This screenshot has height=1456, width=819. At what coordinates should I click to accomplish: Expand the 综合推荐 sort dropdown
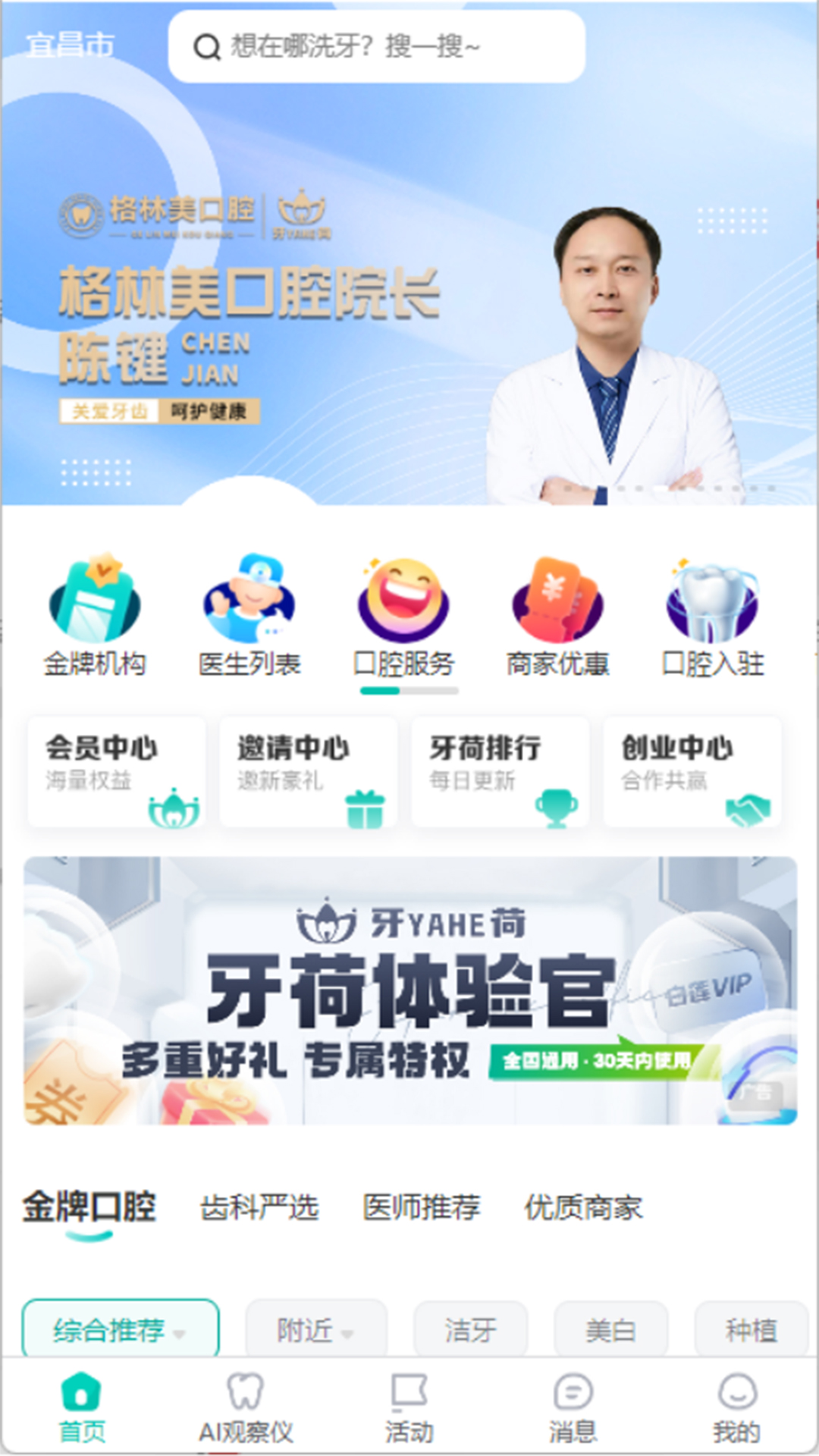121,1330
